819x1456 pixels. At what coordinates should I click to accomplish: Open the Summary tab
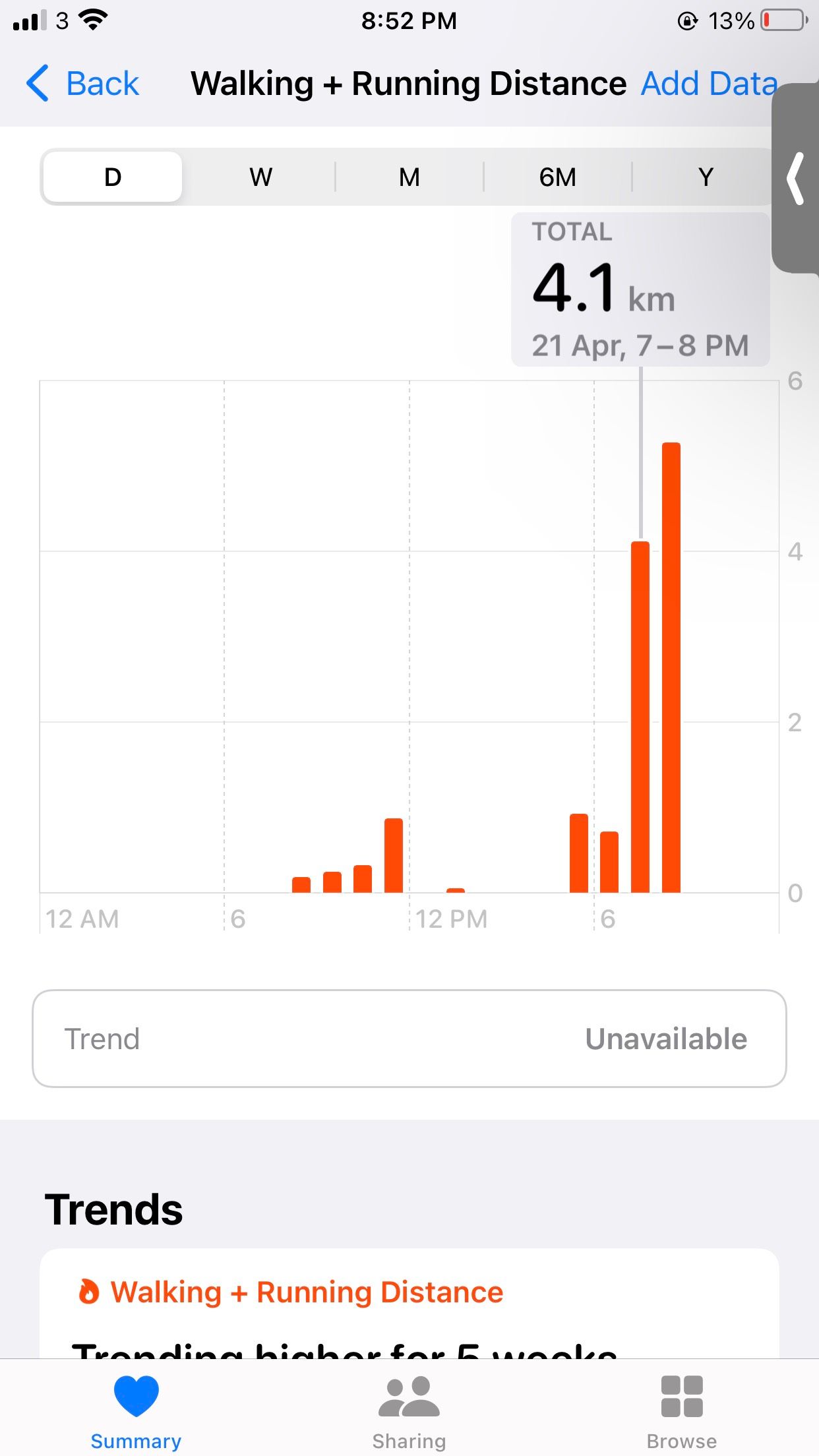(x=136, y=1411)
